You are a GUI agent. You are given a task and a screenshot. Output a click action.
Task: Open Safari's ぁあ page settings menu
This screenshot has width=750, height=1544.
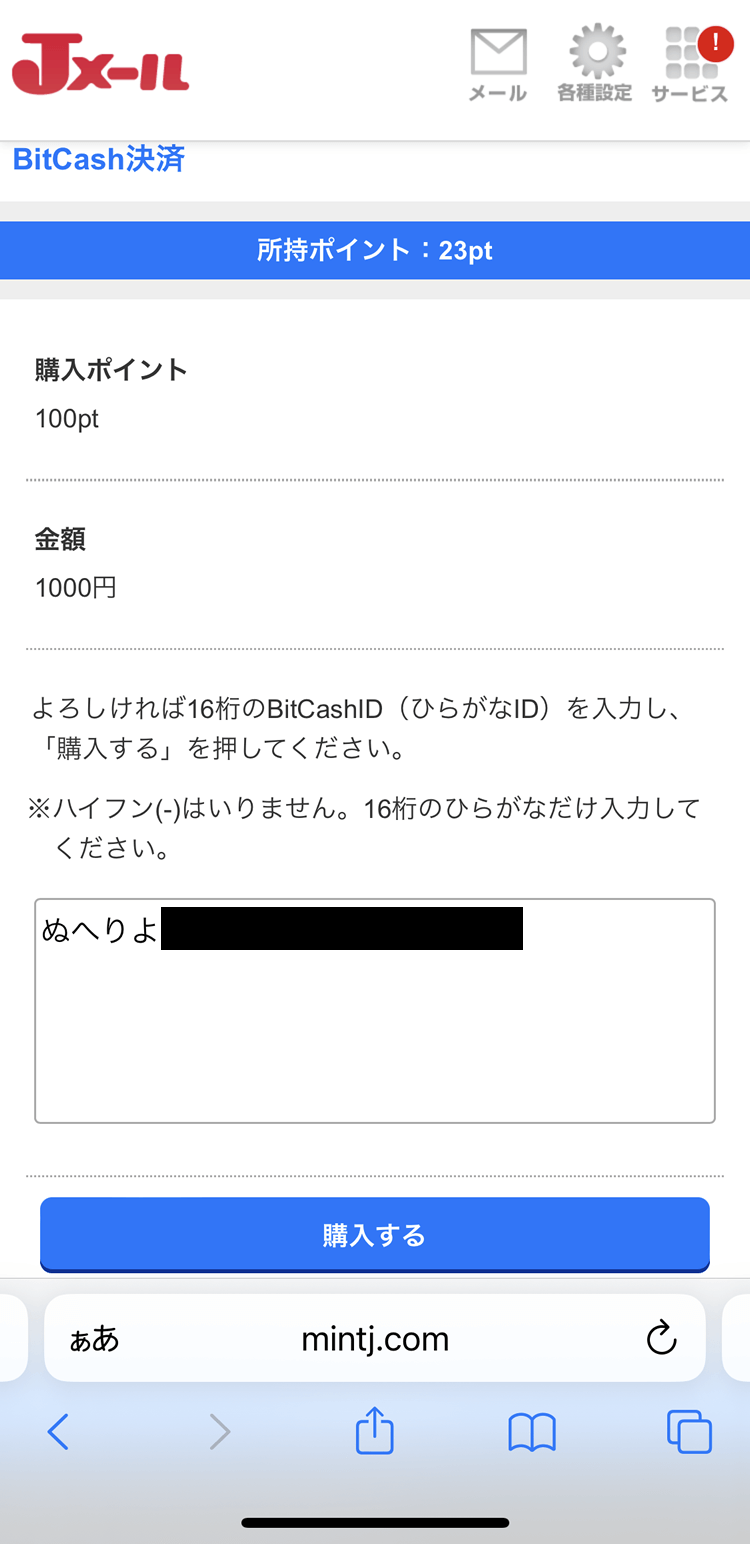[x=94, y=1339]
